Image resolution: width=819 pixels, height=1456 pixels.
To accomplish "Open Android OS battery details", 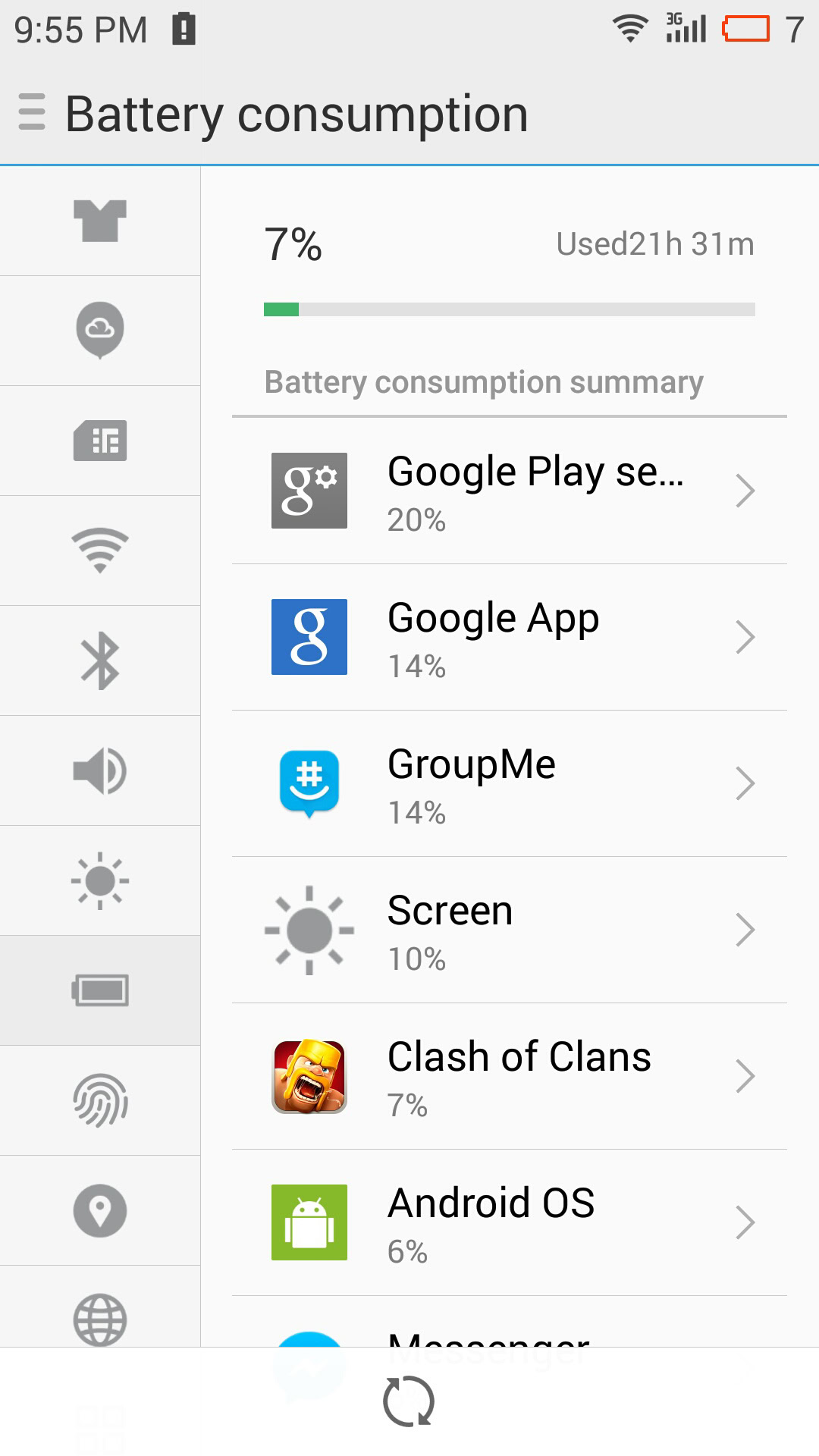I will click(510, 1222).
